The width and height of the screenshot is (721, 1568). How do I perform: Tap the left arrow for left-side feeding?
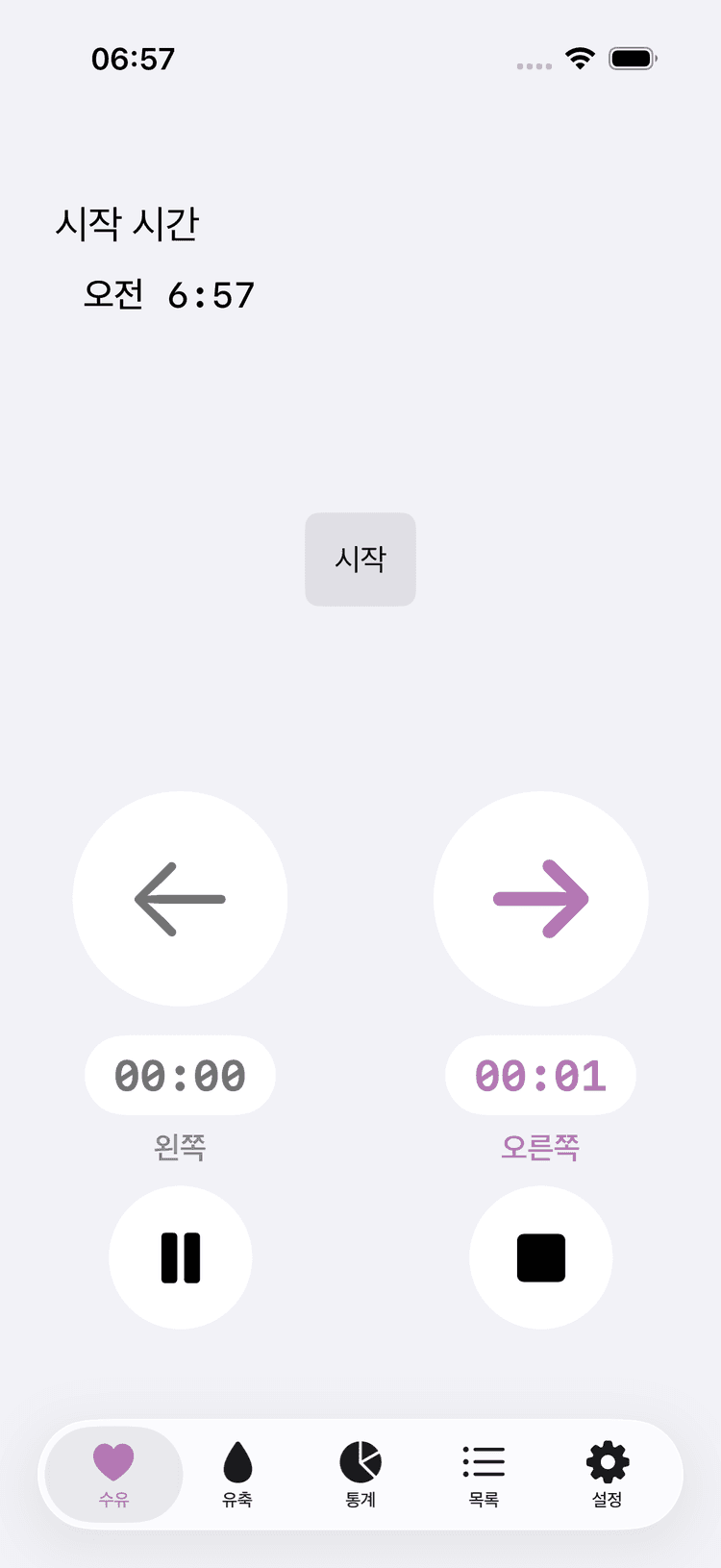point(180,897)
